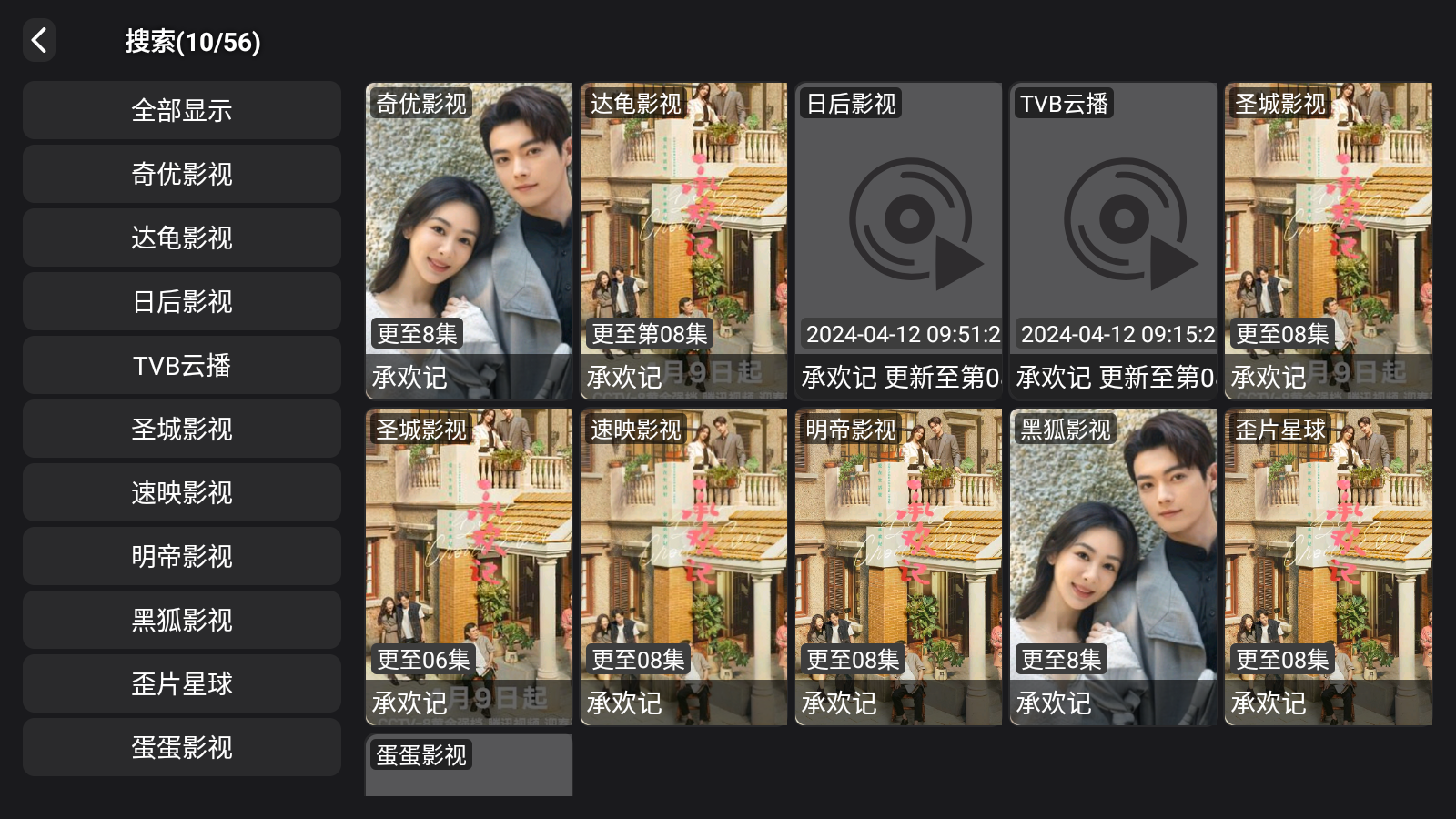Select 黑狐影视 in the sidebar
Screen dimensions: 1456x819
pyautogui.click(x=182, y=620)
